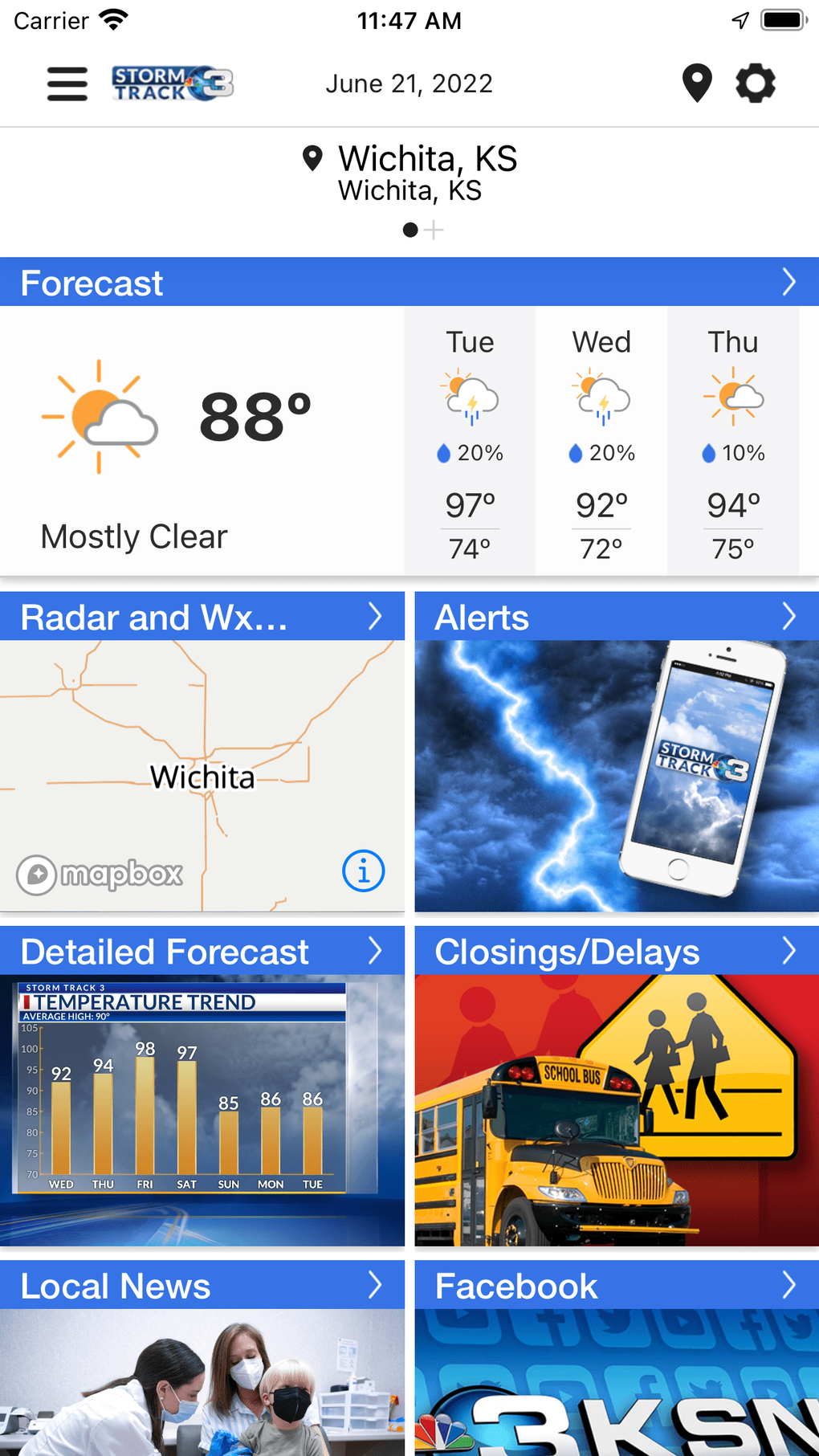This screenshot has height=1456, width=819.
Task: Open the settings gear
Action: tap(756, 84)
